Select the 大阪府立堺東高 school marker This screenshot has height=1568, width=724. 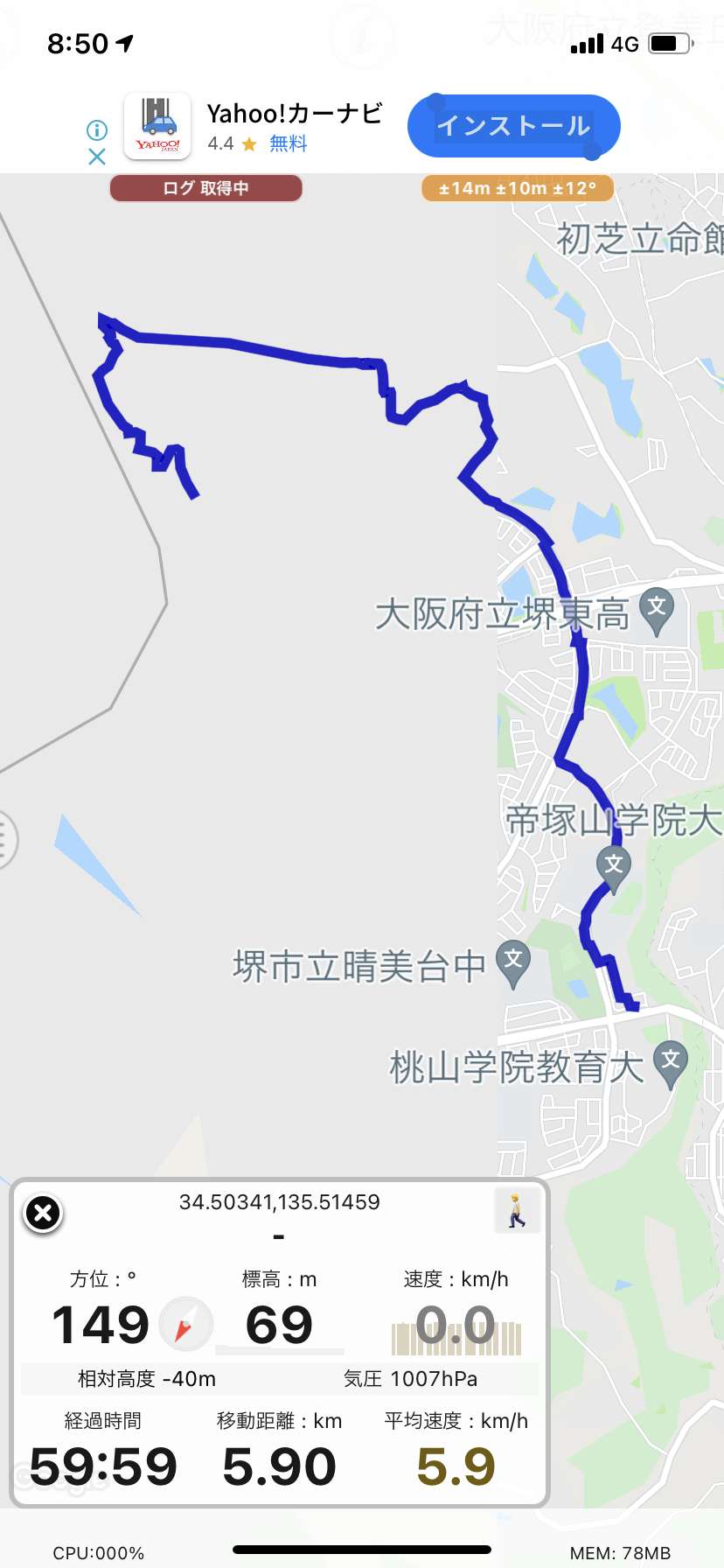click(x=657, y=612)
